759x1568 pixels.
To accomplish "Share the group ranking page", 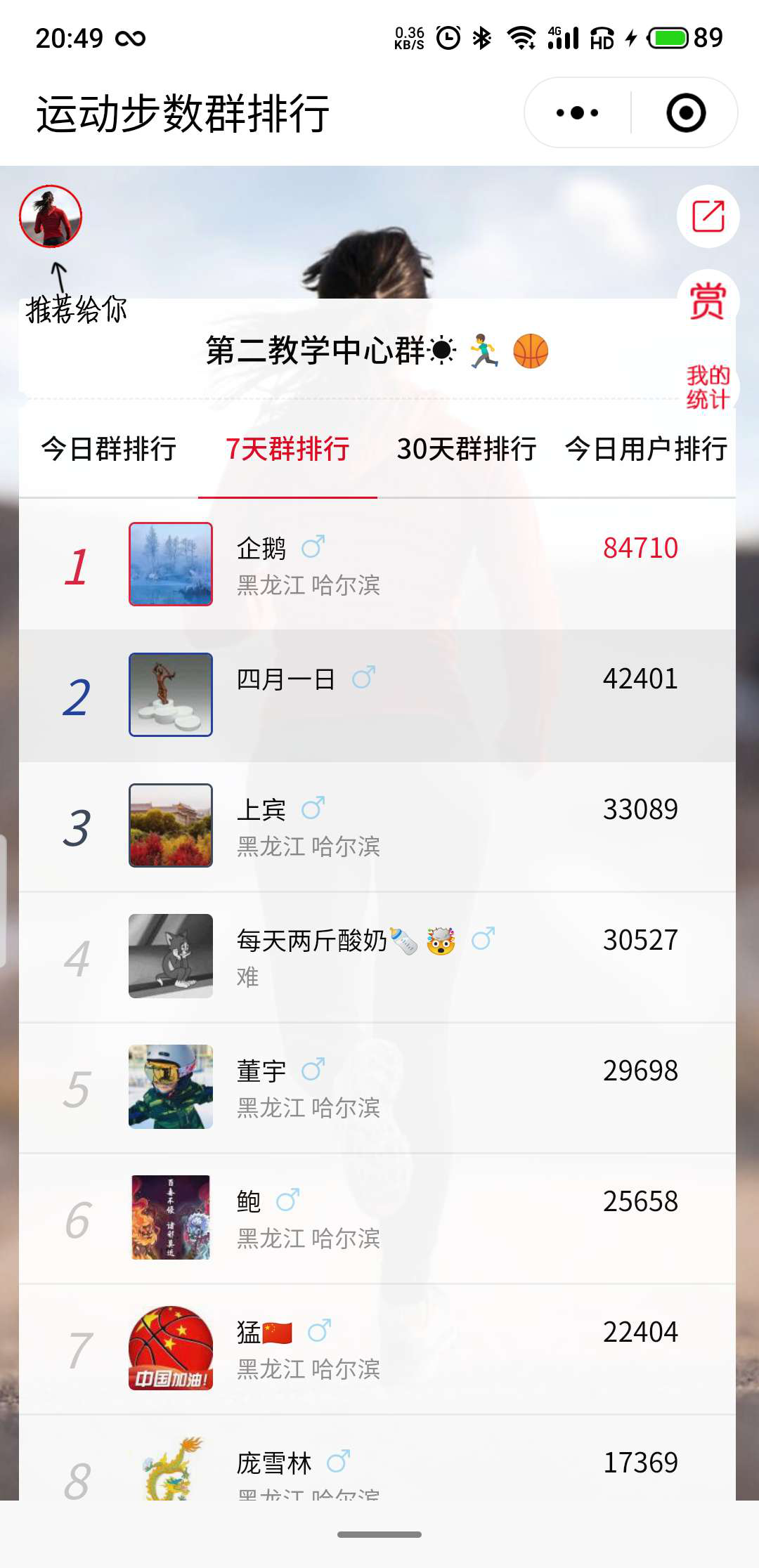I will point(708,216).
